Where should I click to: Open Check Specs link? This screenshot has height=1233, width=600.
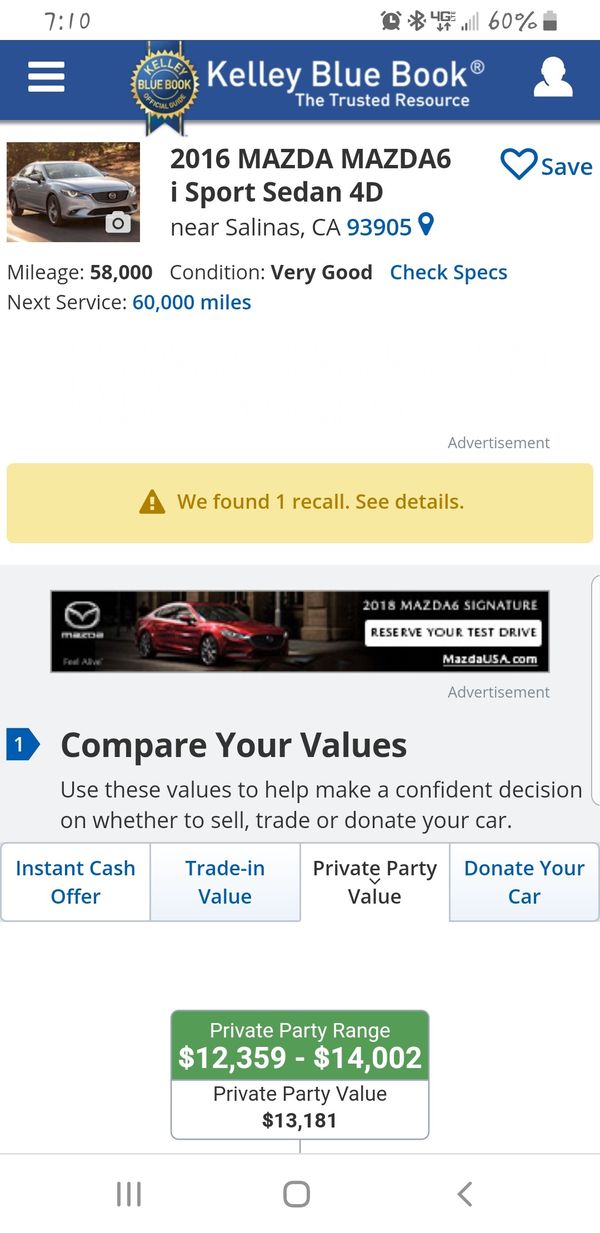click(448, 272)
